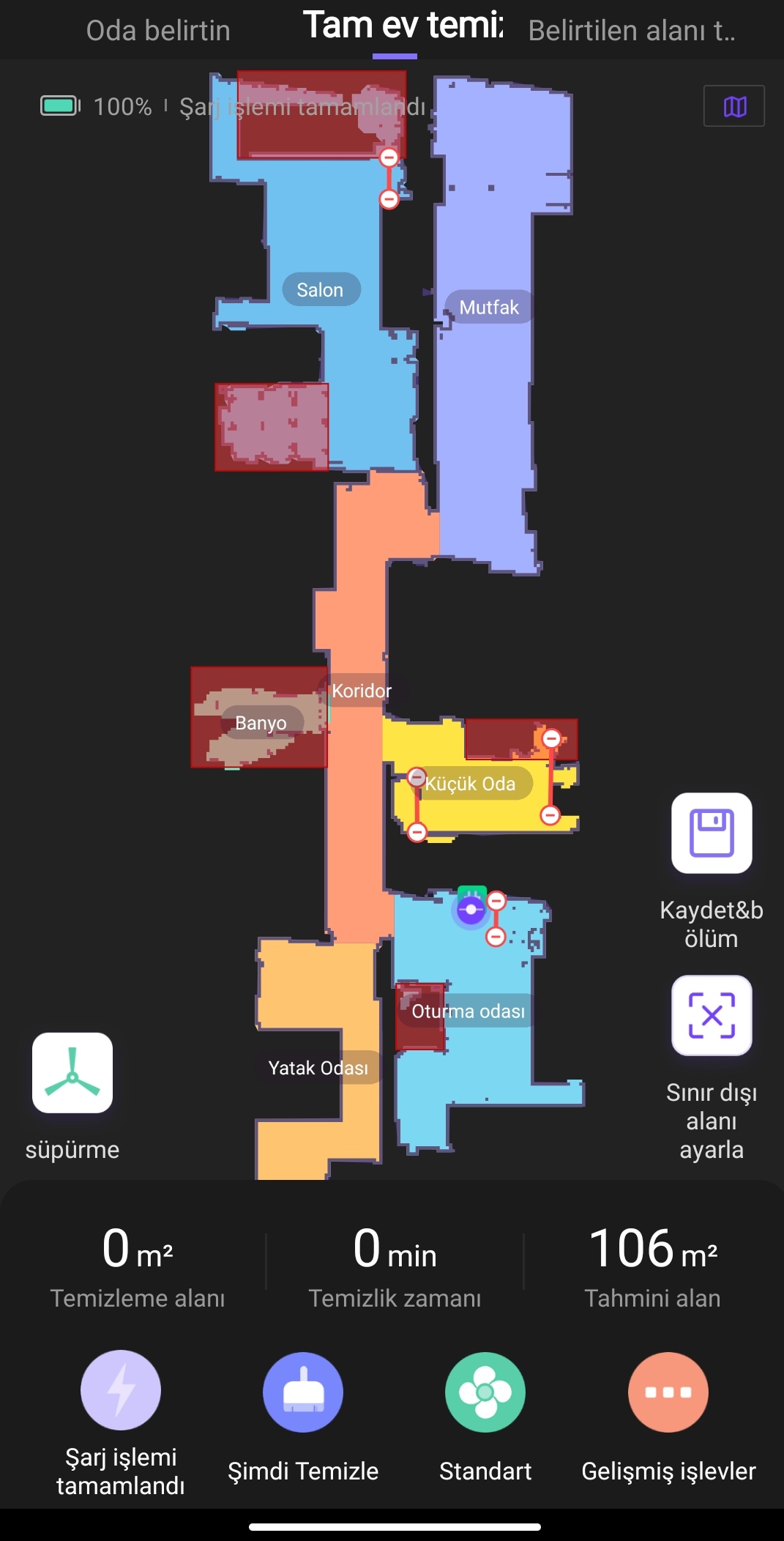784x1541 pixels.
Task: Select the Salon room on map
Action: (x=321, y=290)
